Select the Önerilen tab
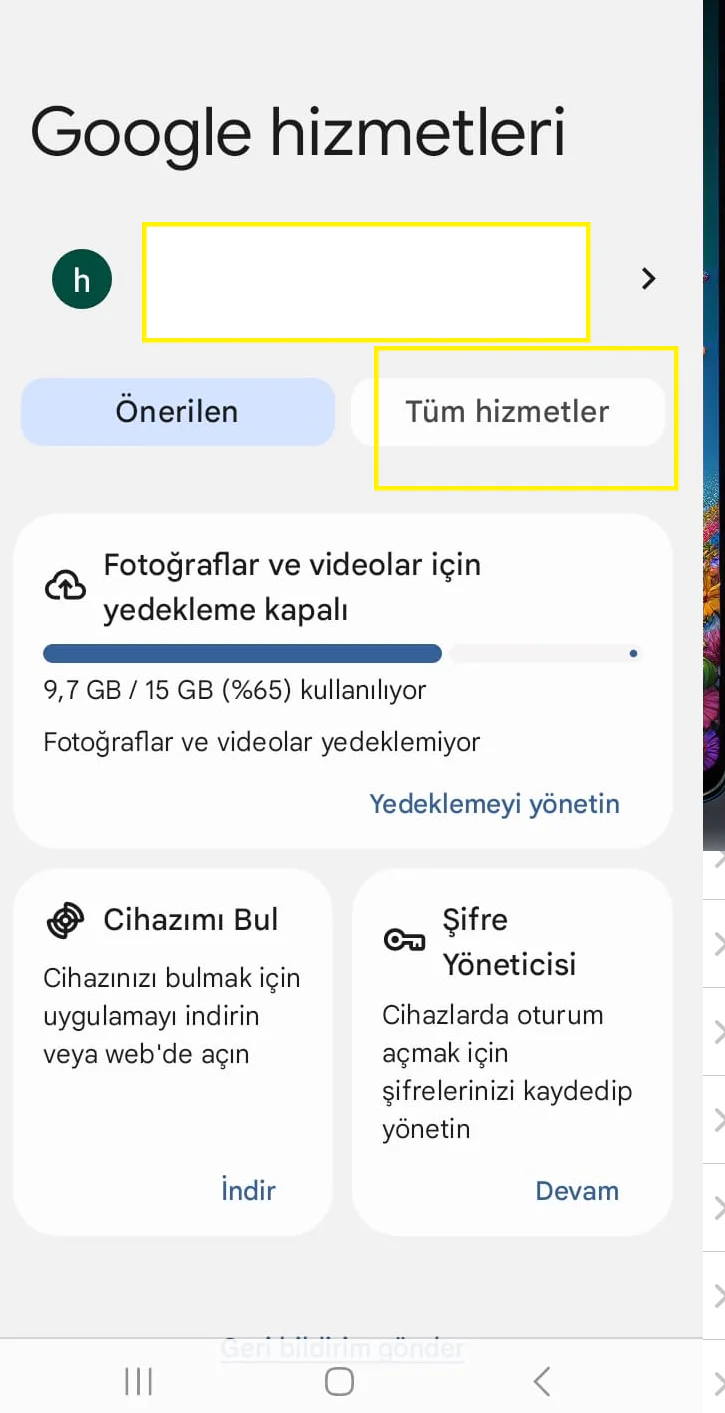 tap(178, 411)
